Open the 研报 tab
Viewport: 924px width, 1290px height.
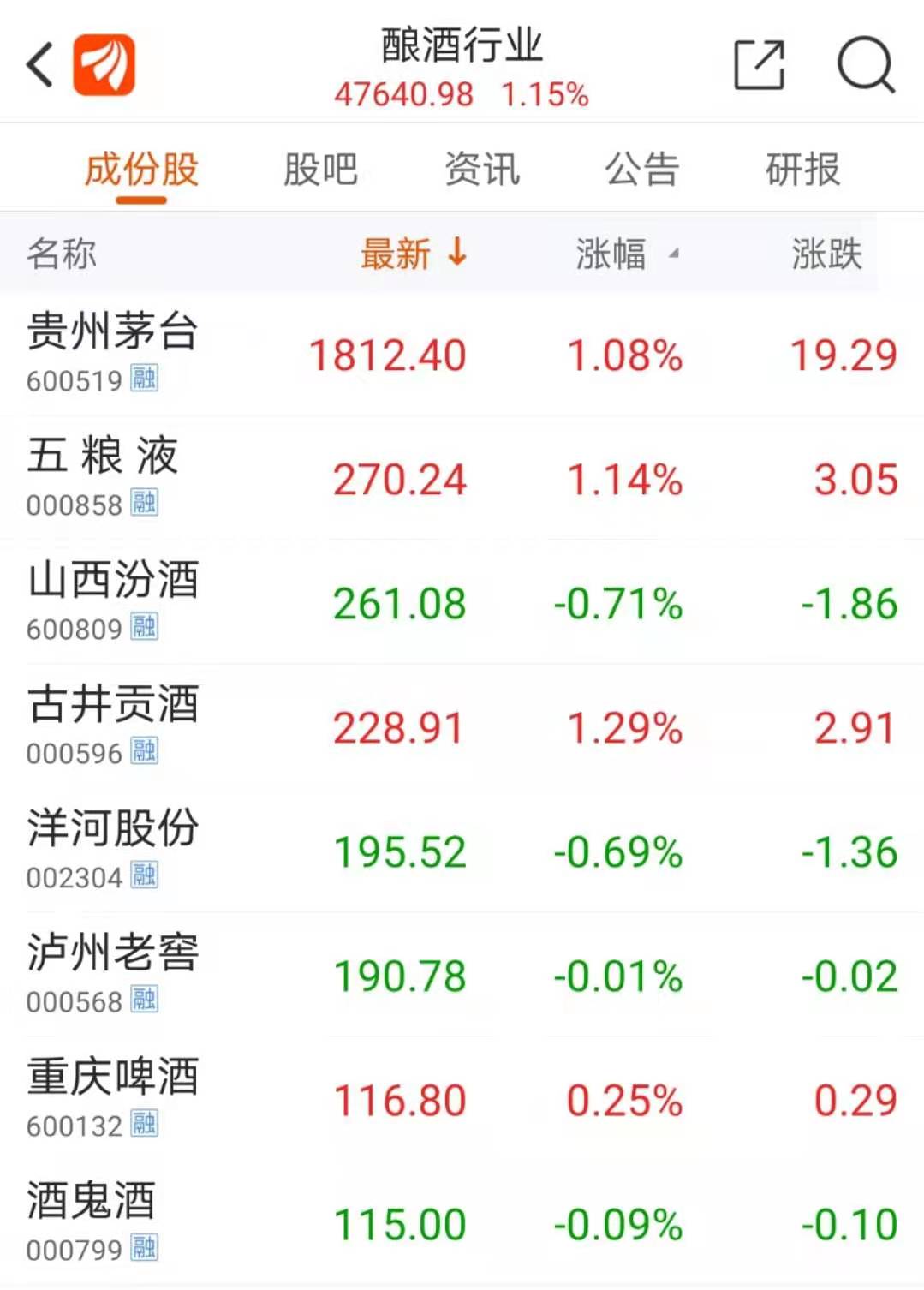(802, 169)
